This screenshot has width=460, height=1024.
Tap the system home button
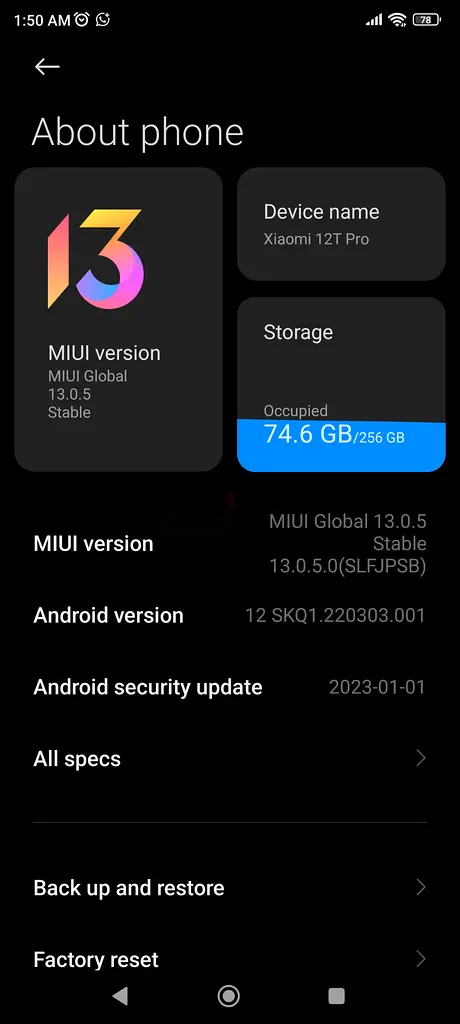(229, 995)
